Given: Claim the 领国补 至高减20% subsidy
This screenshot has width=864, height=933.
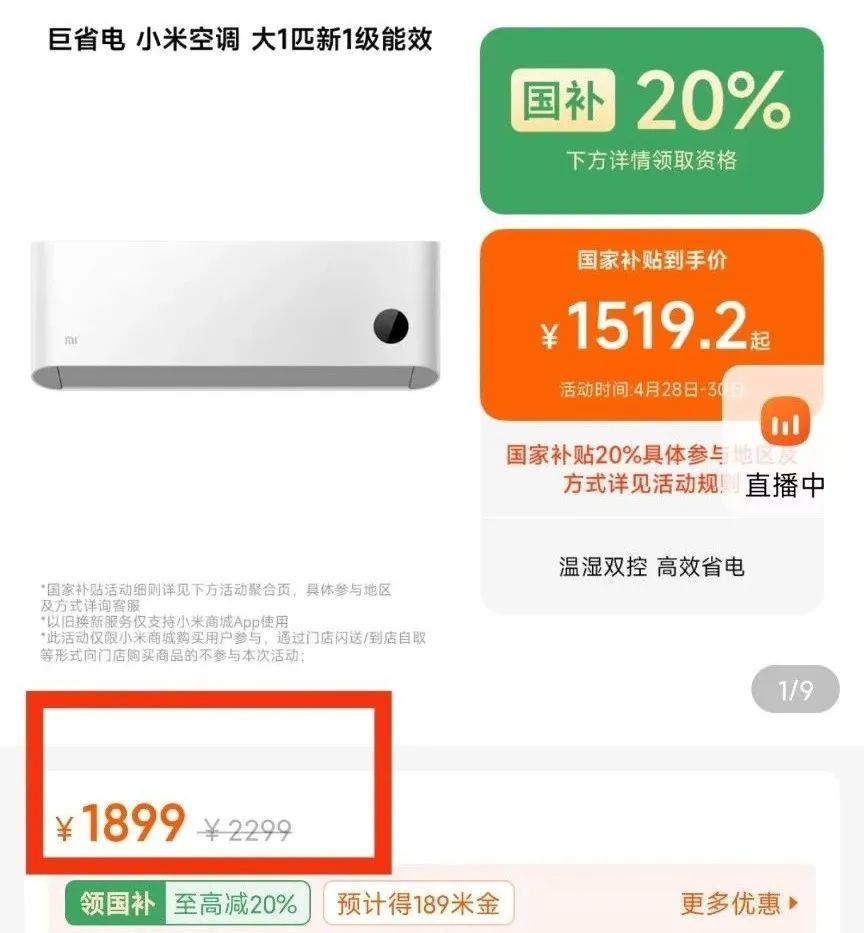Looking at the screenshot, I should [x=188, y=904].
